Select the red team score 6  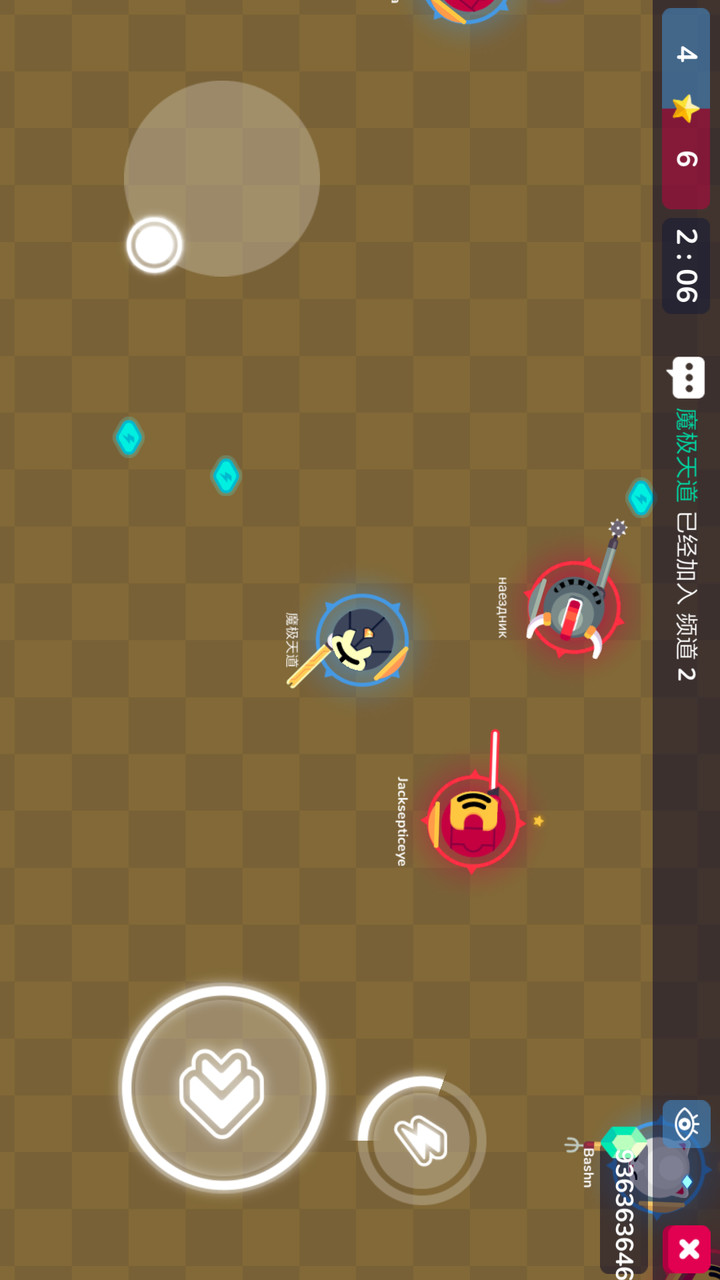(x=686, y=160)
